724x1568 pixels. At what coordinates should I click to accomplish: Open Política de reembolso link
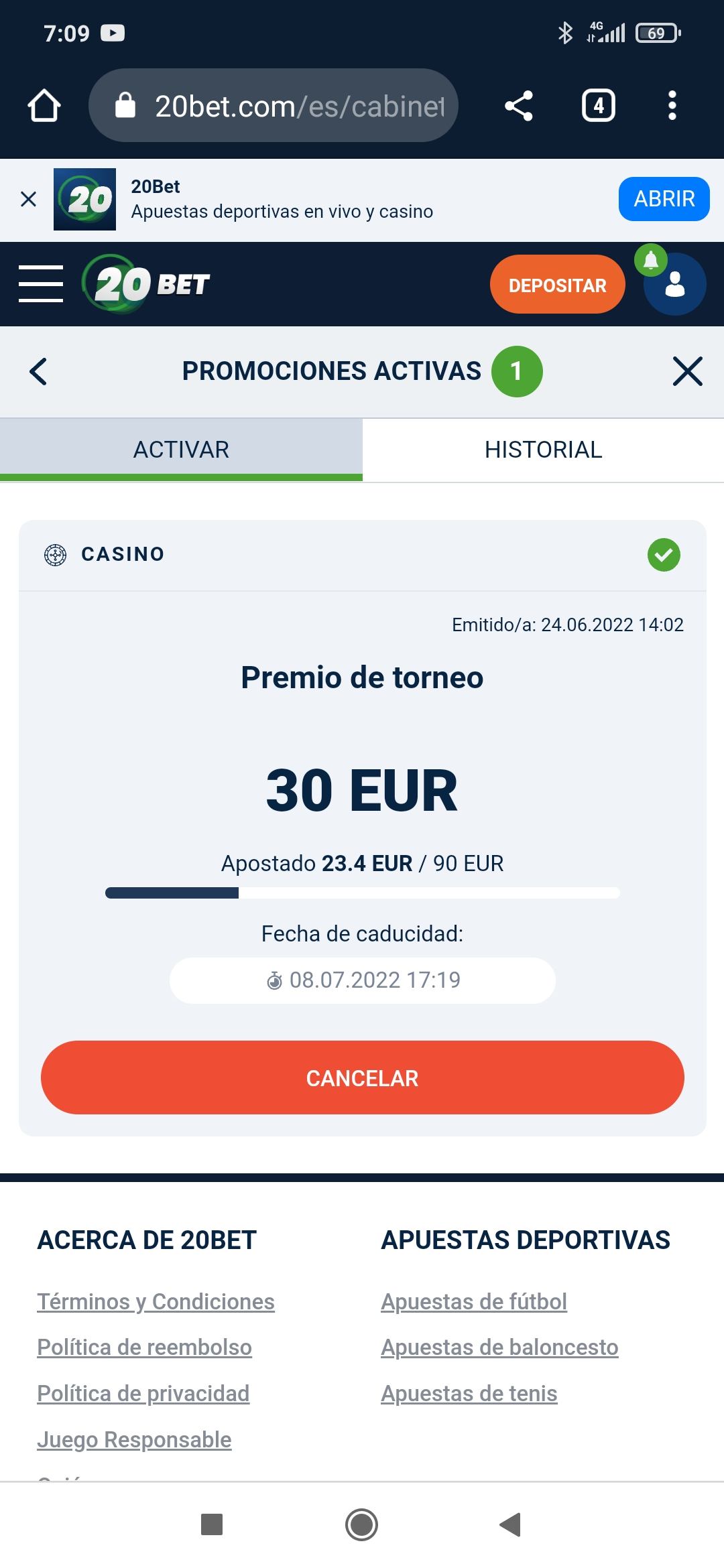pyautogui.click(x=144, y=1348)
